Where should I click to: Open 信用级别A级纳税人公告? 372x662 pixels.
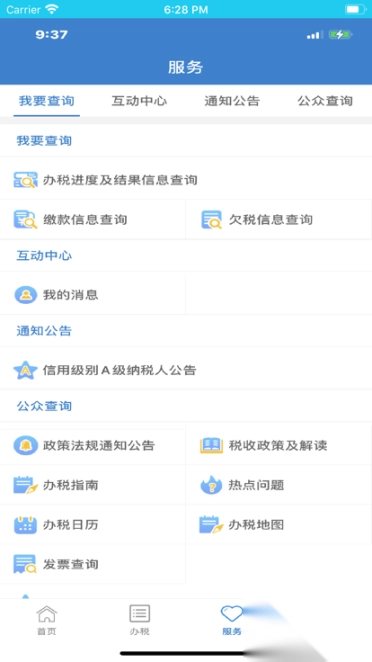pyautogui.click(x=186, y=370)
